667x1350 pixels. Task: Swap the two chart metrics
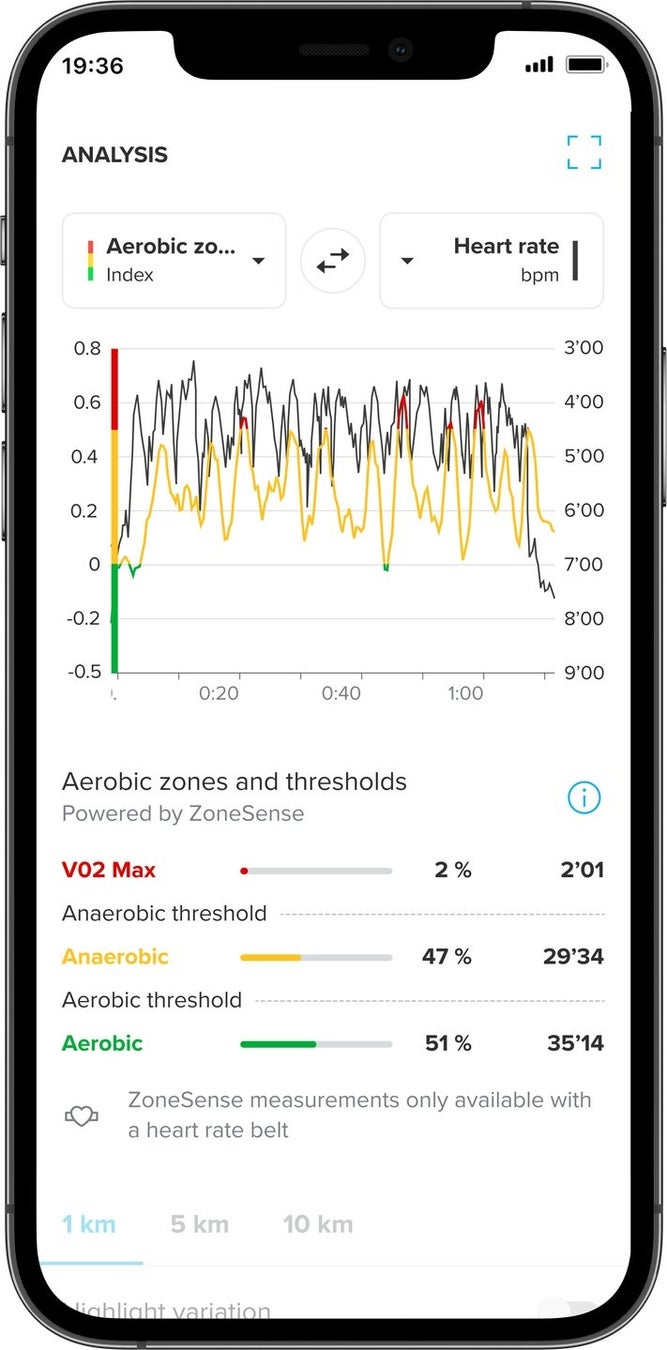[x=333, y=260]
